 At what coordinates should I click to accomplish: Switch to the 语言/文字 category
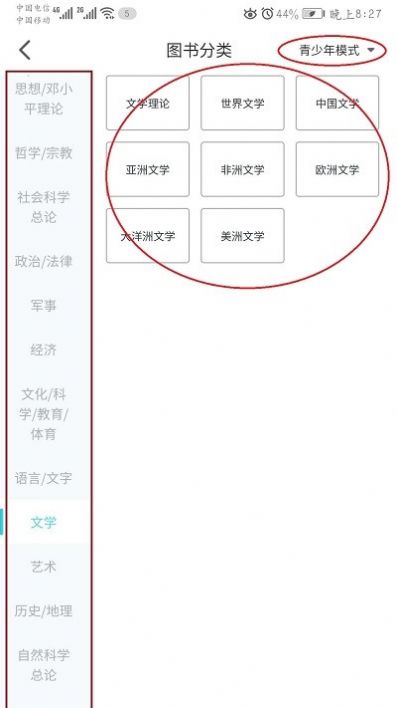pyautogui.click(x=44, y=478)
